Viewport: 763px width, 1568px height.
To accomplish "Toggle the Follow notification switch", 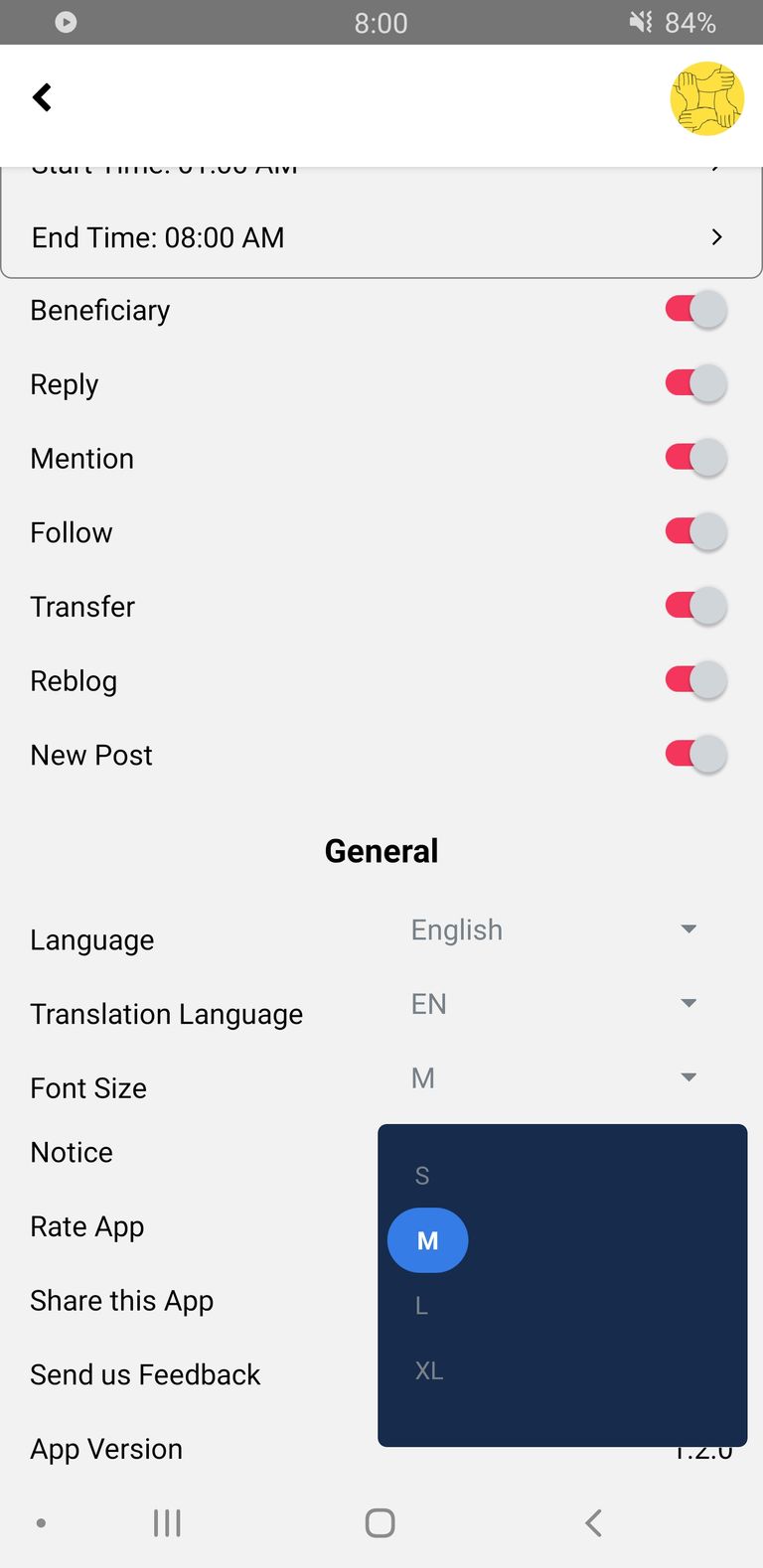I will [x=695, y=532].
